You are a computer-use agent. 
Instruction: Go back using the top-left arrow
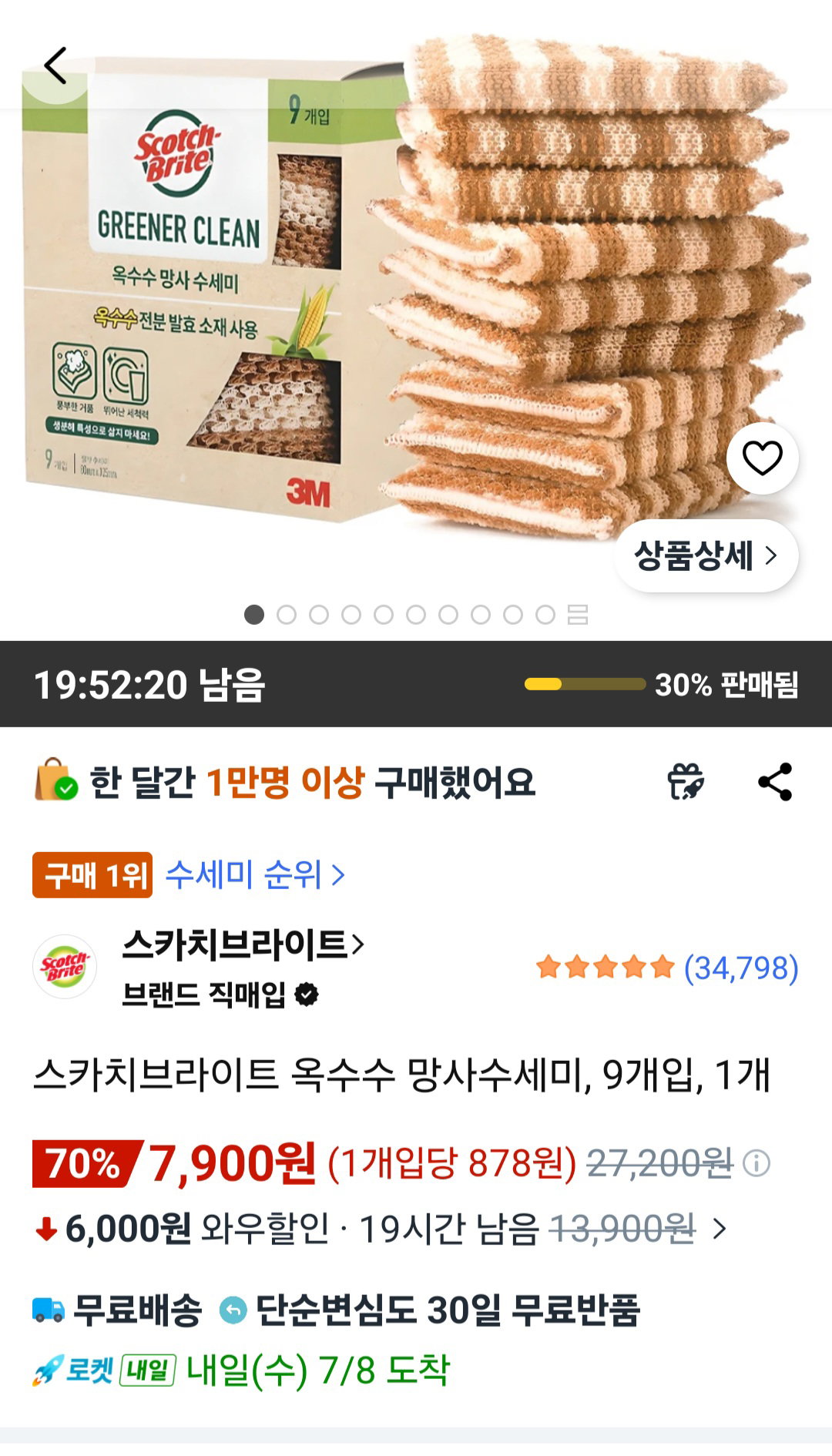tap(55, 66)
